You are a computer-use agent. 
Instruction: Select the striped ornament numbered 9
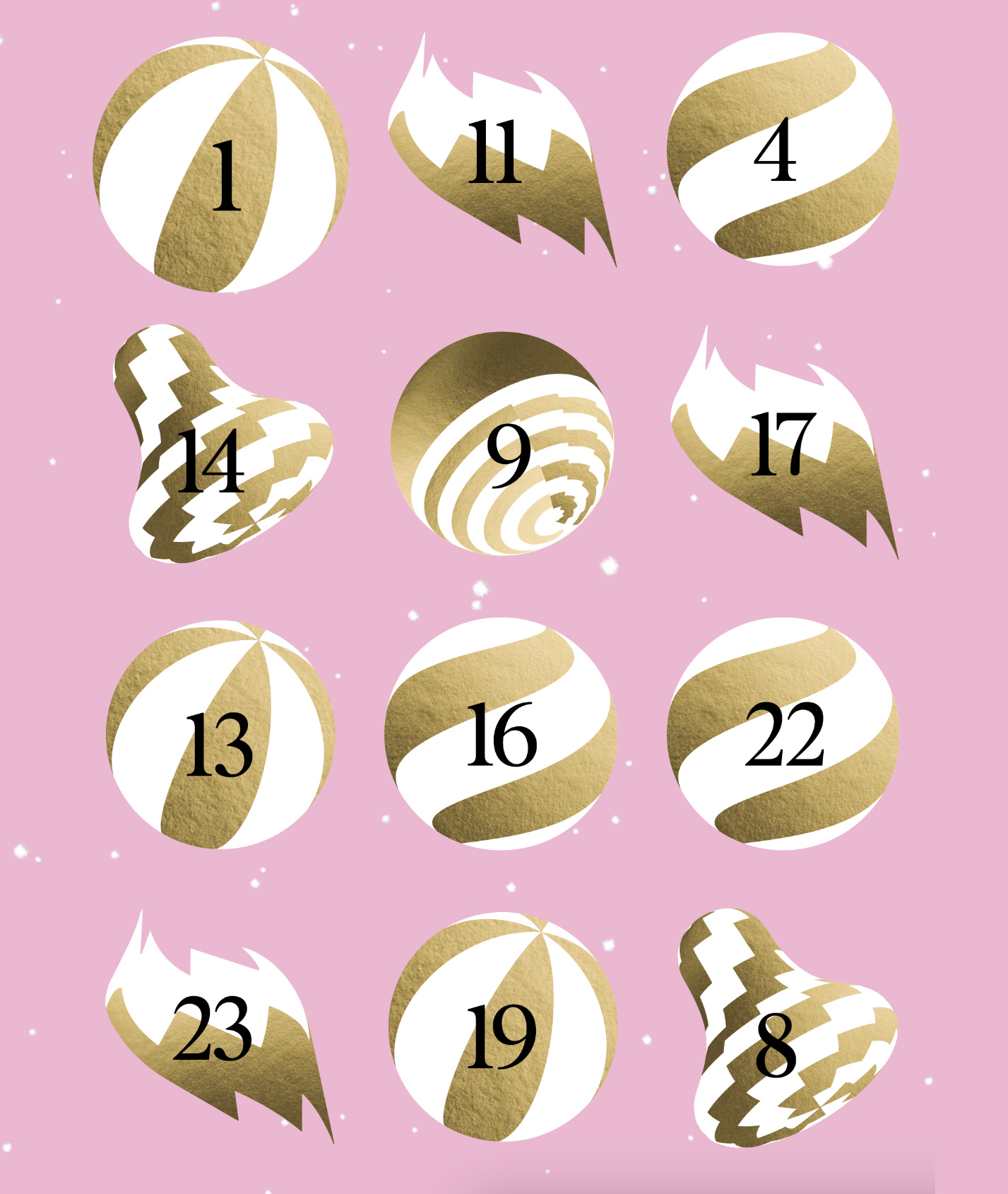503,447
